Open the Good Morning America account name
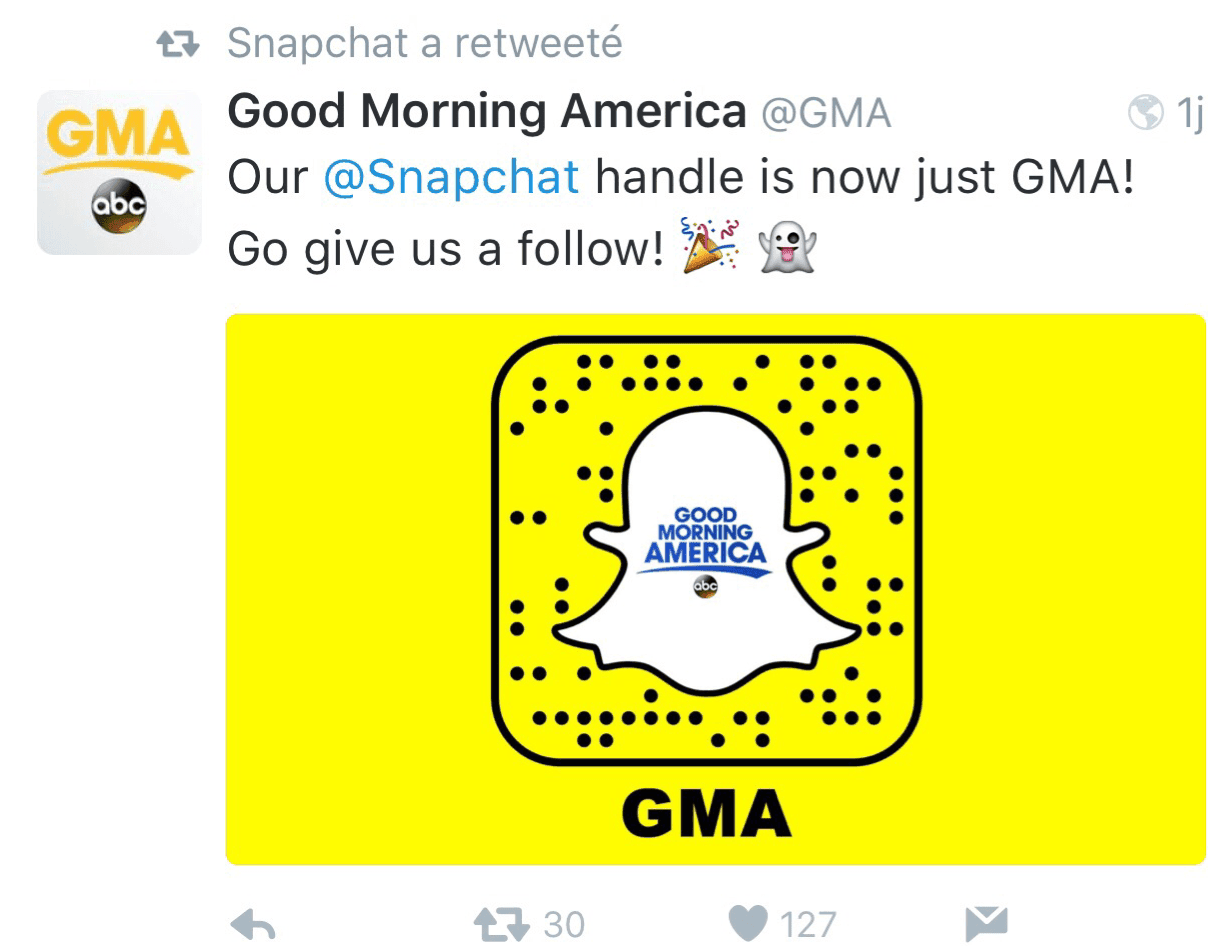1208x946 pixels. [486, 112]
